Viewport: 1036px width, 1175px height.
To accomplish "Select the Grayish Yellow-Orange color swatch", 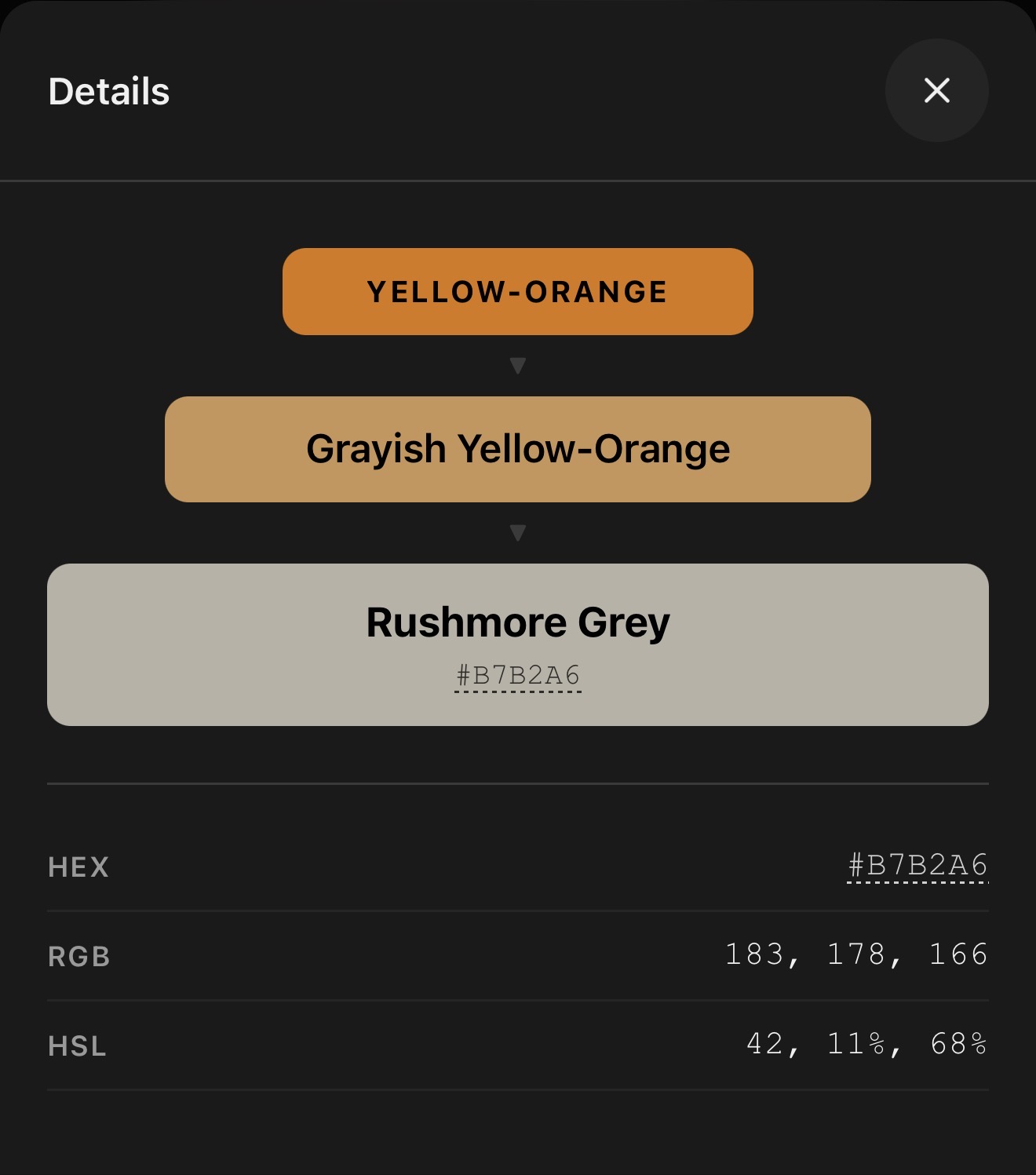I will 518,448.
